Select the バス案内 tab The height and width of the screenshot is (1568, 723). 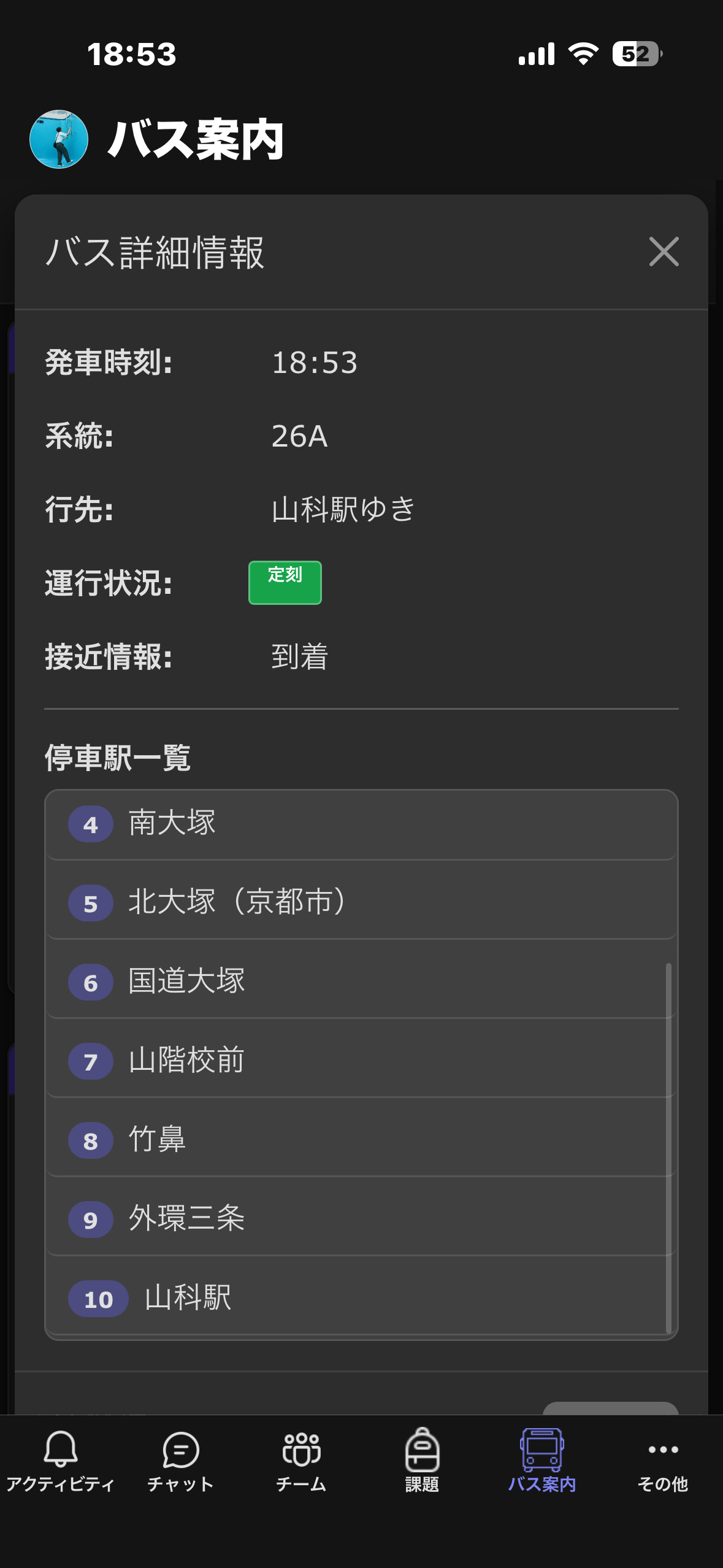pyautogui.click(x=542, y=1461)
